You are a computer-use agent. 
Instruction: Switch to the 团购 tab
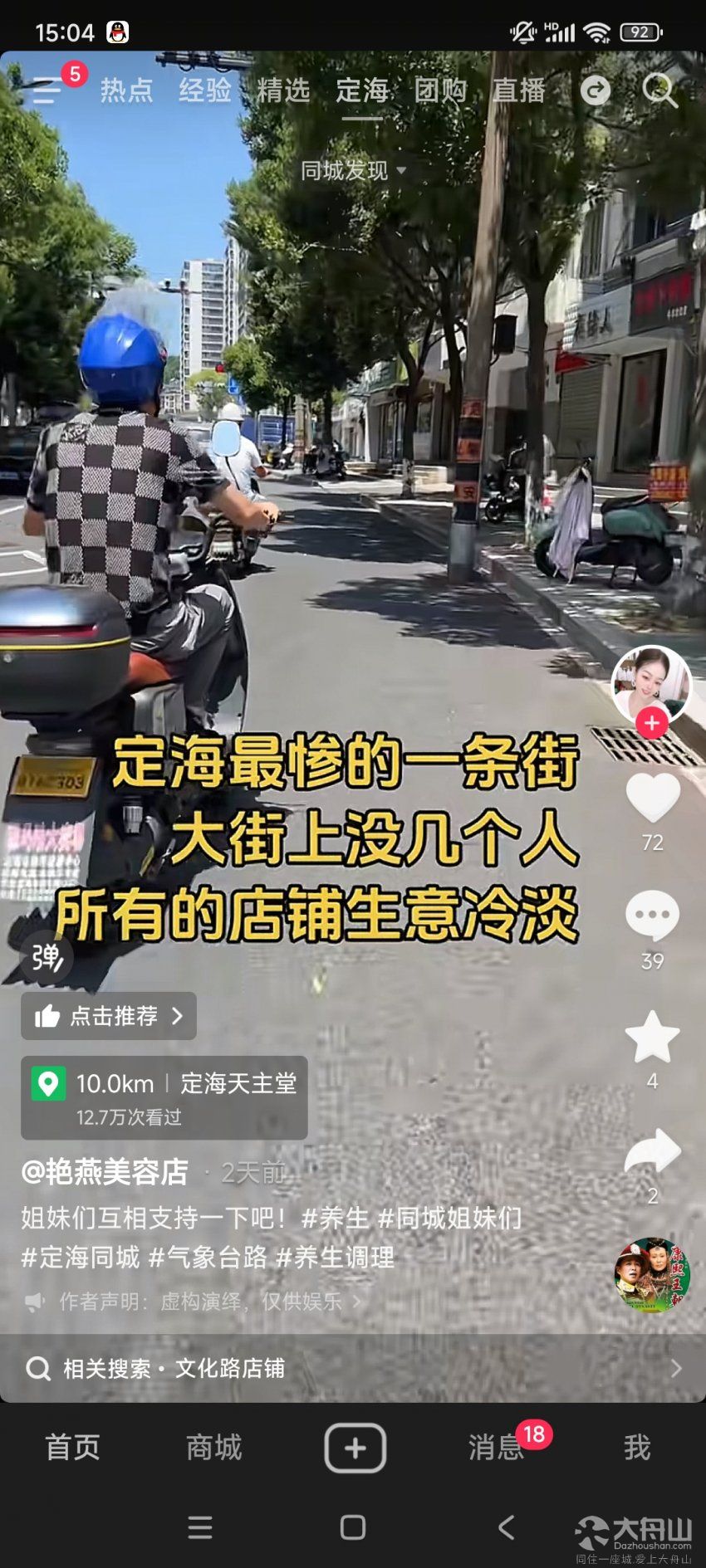(440, 90)
